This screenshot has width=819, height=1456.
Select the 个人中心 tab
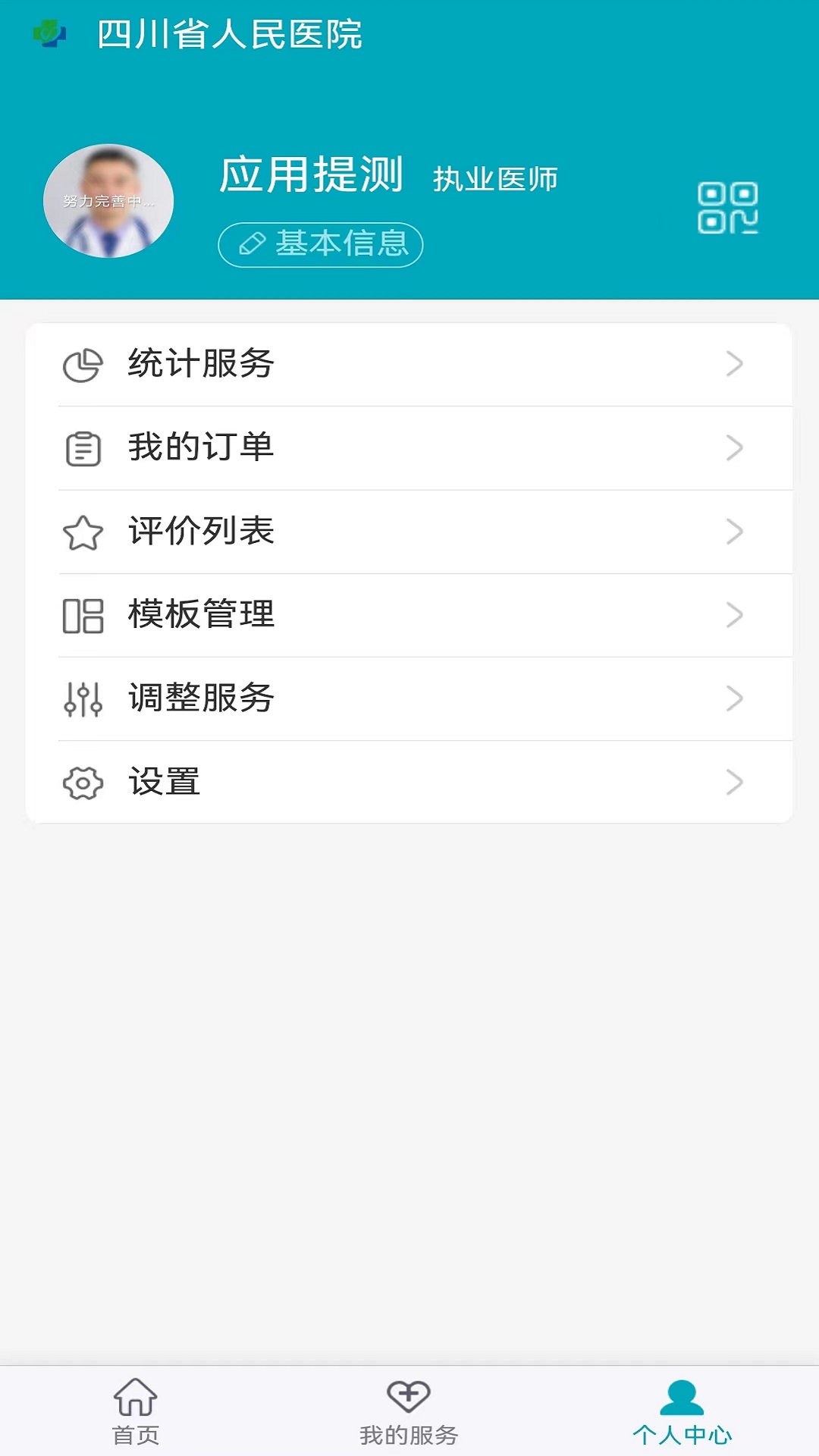click(682, 1411)
